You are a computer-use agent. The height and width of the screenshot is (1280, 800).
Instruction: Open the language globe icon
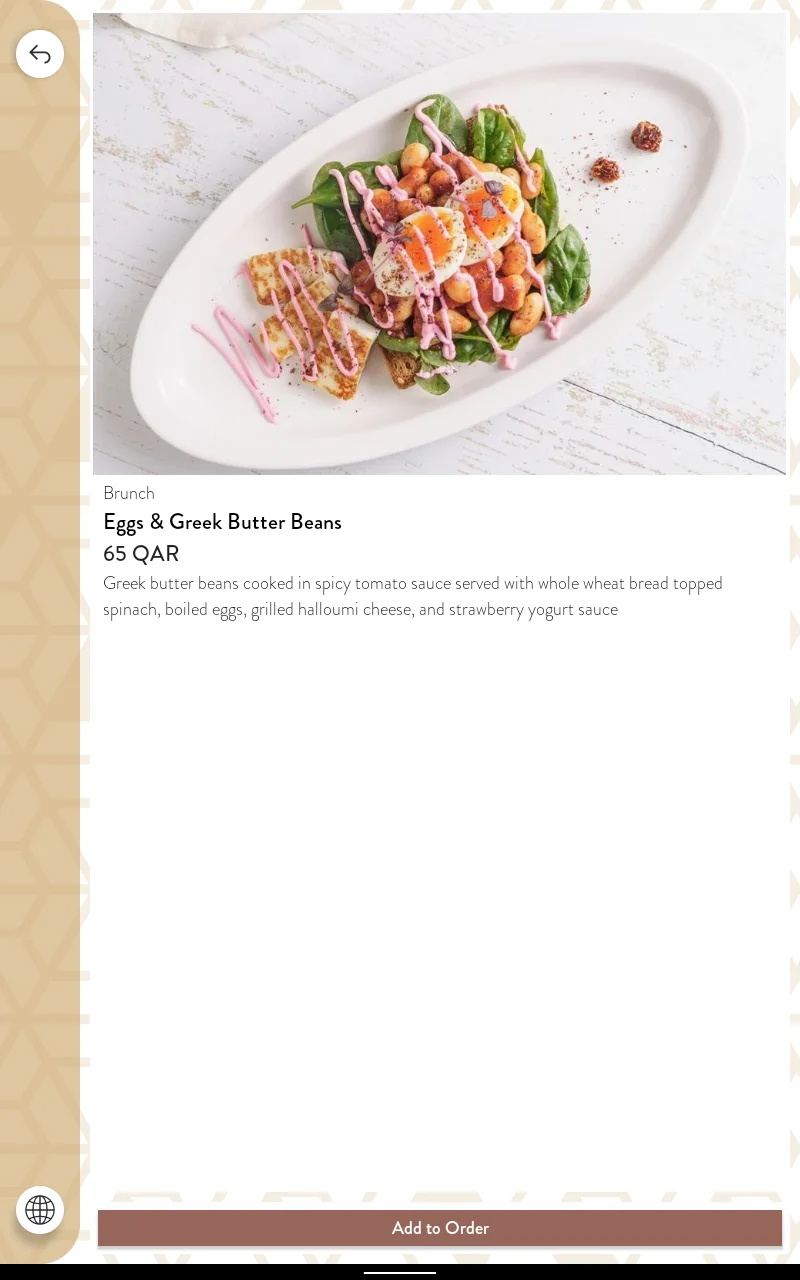40,1210
